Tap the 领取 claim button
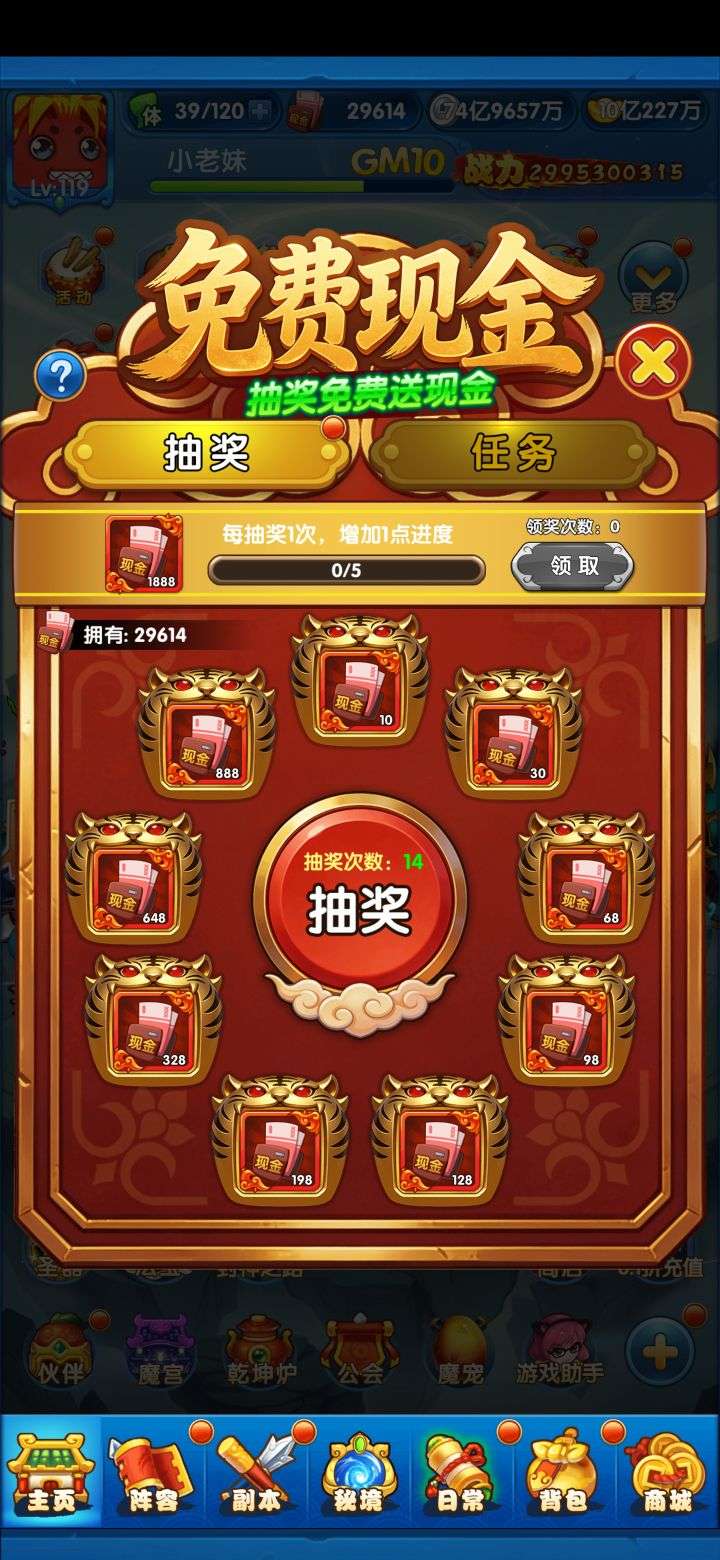This screenshot has height=1560, width=720. pos(573,566)
